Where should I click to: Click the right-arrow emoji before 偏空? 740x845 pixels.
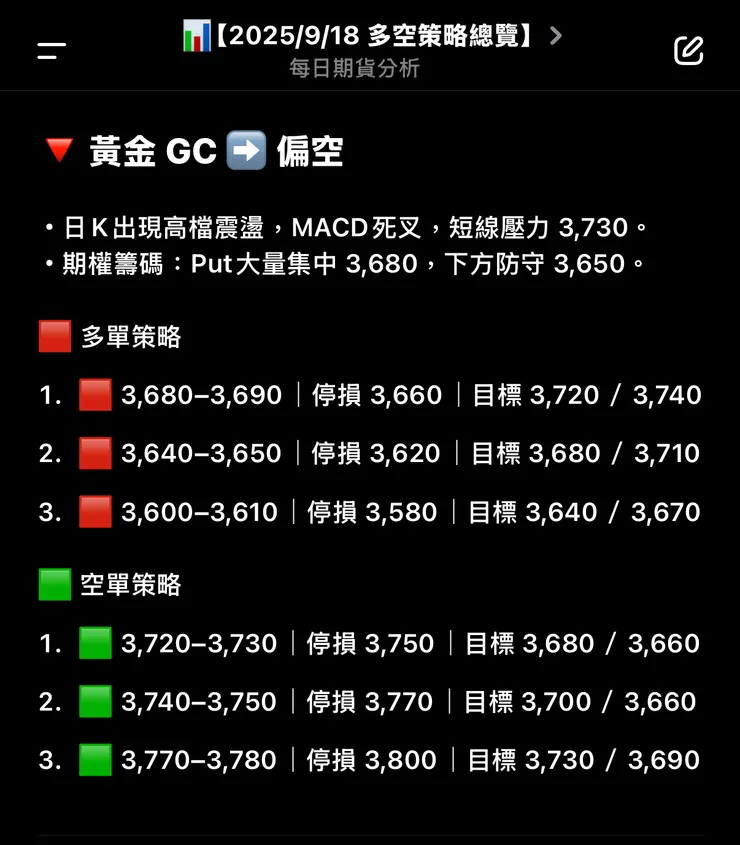[246, 151]
